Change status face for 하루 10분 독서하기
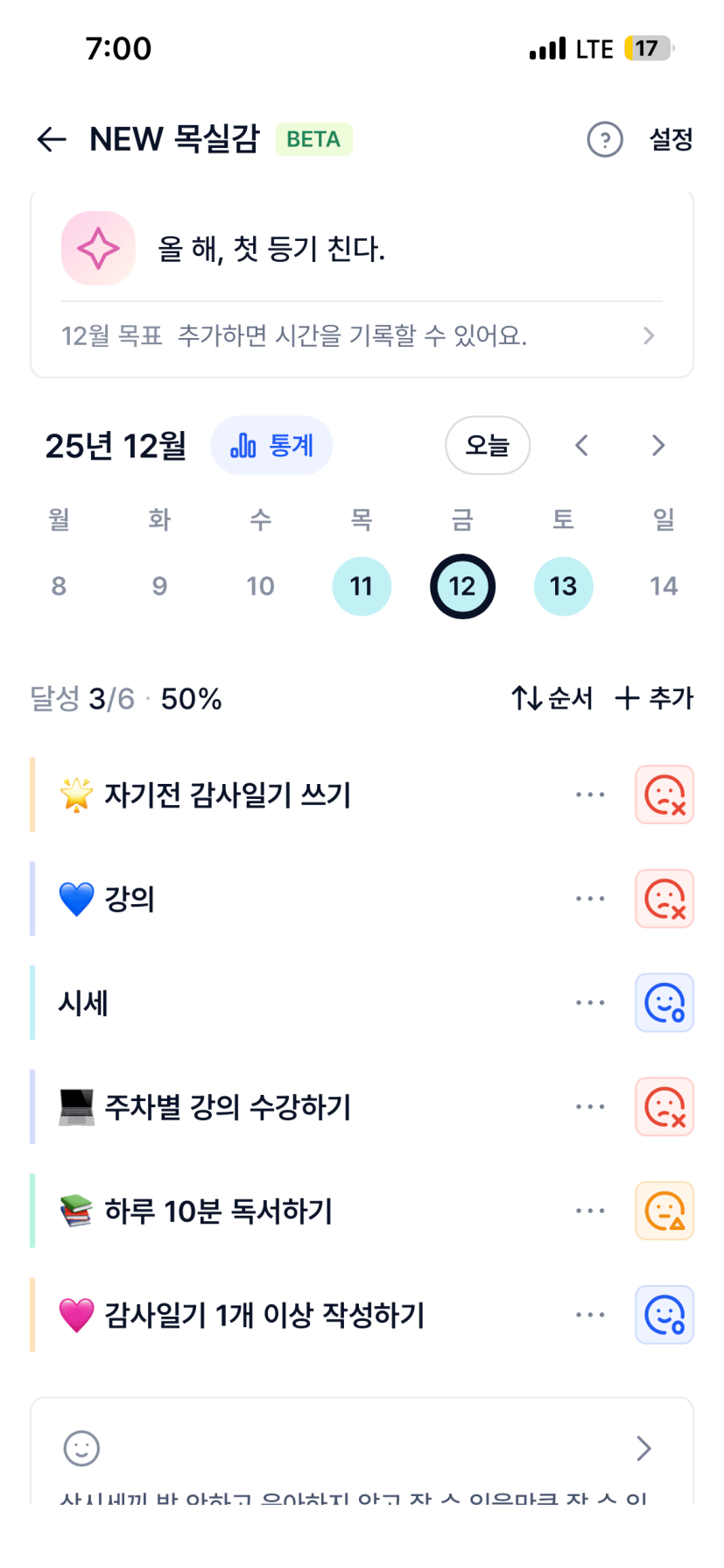 [664, 1211]
